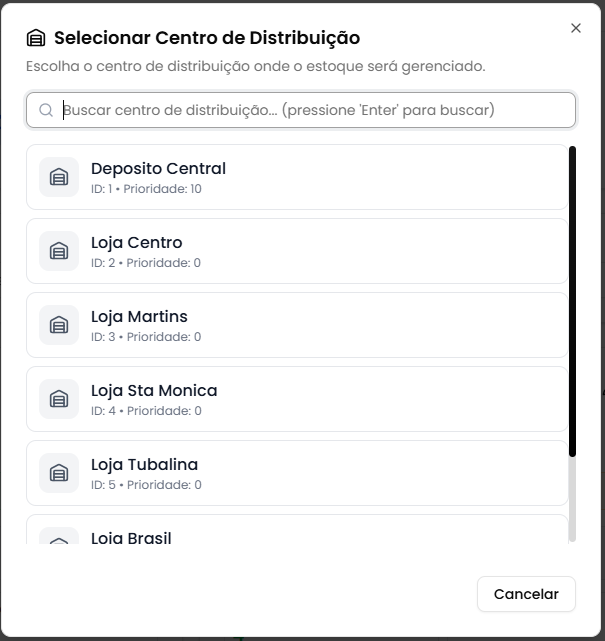The image size is (605, 641).
Task: Select Loja Brasil
Action: point(297,533)
